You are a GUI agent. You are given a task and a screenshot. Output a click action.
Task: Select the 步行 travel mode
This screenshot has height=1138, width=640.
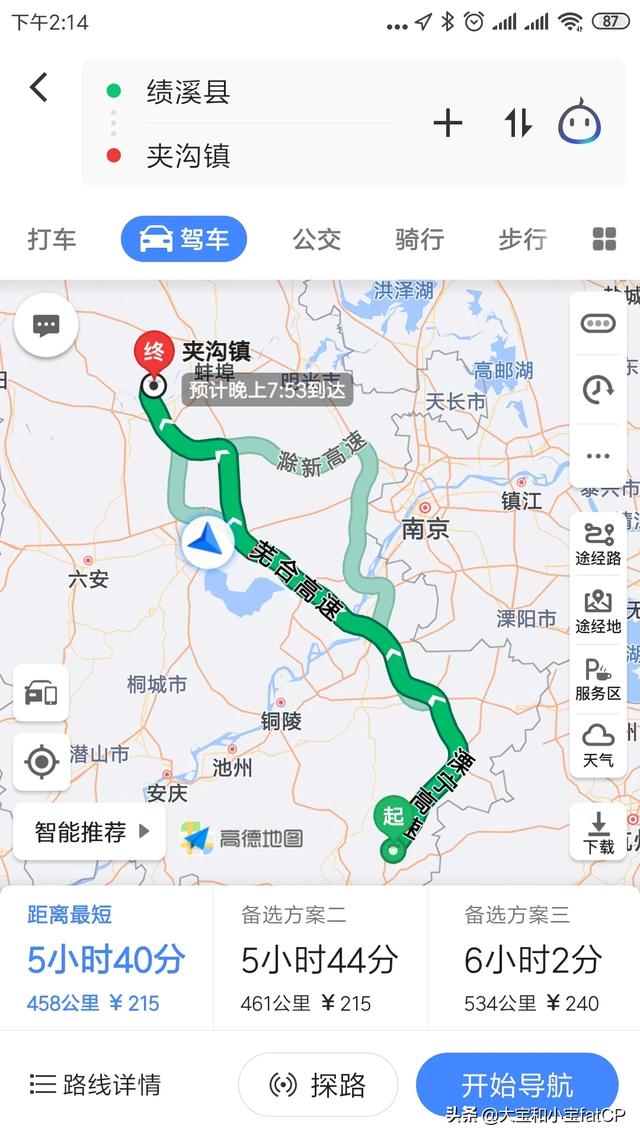[x=522, y=240]
